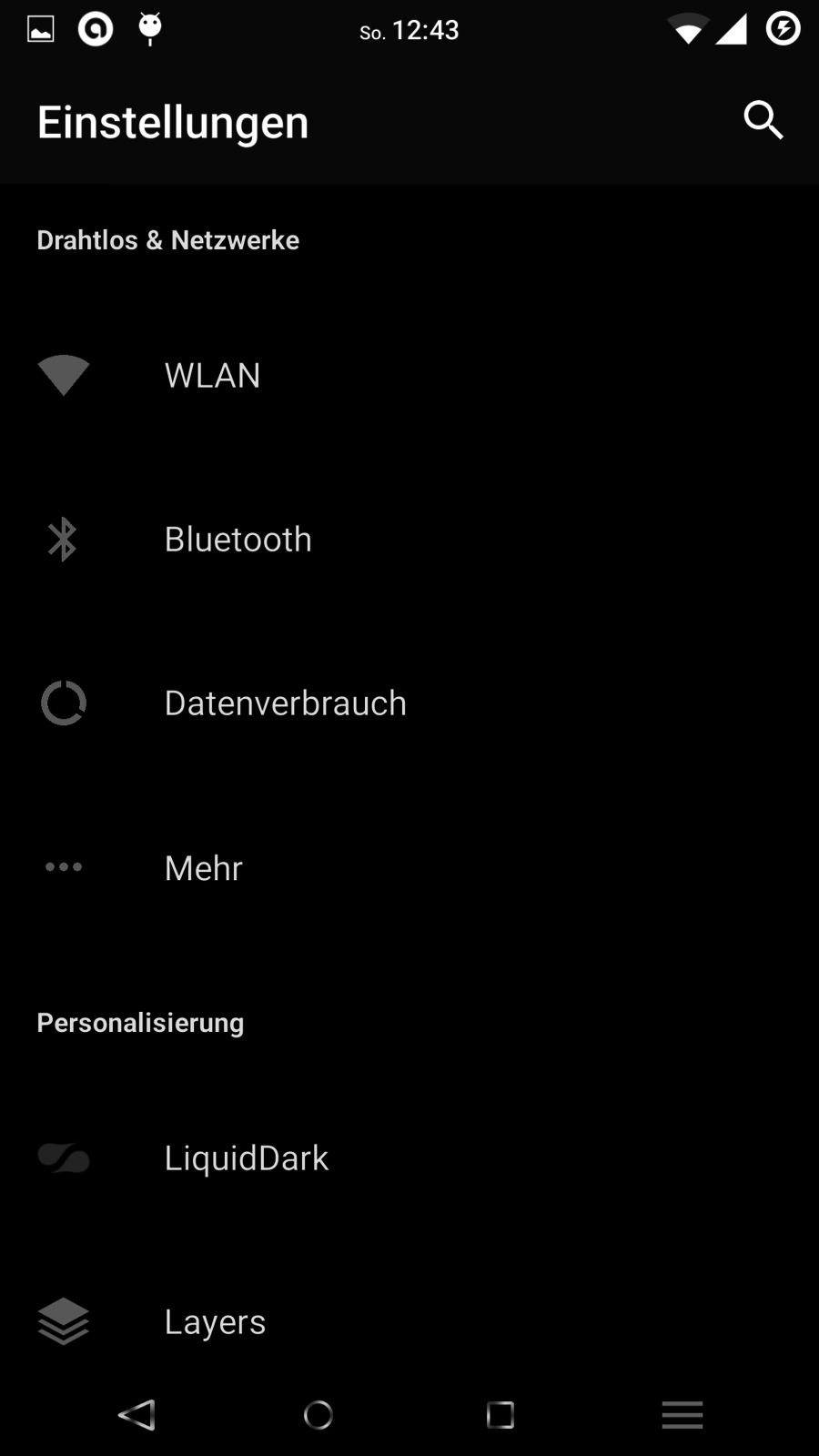Tap the navigation bar back button
819x1456 pixels.
click(x=136, y=1415)
